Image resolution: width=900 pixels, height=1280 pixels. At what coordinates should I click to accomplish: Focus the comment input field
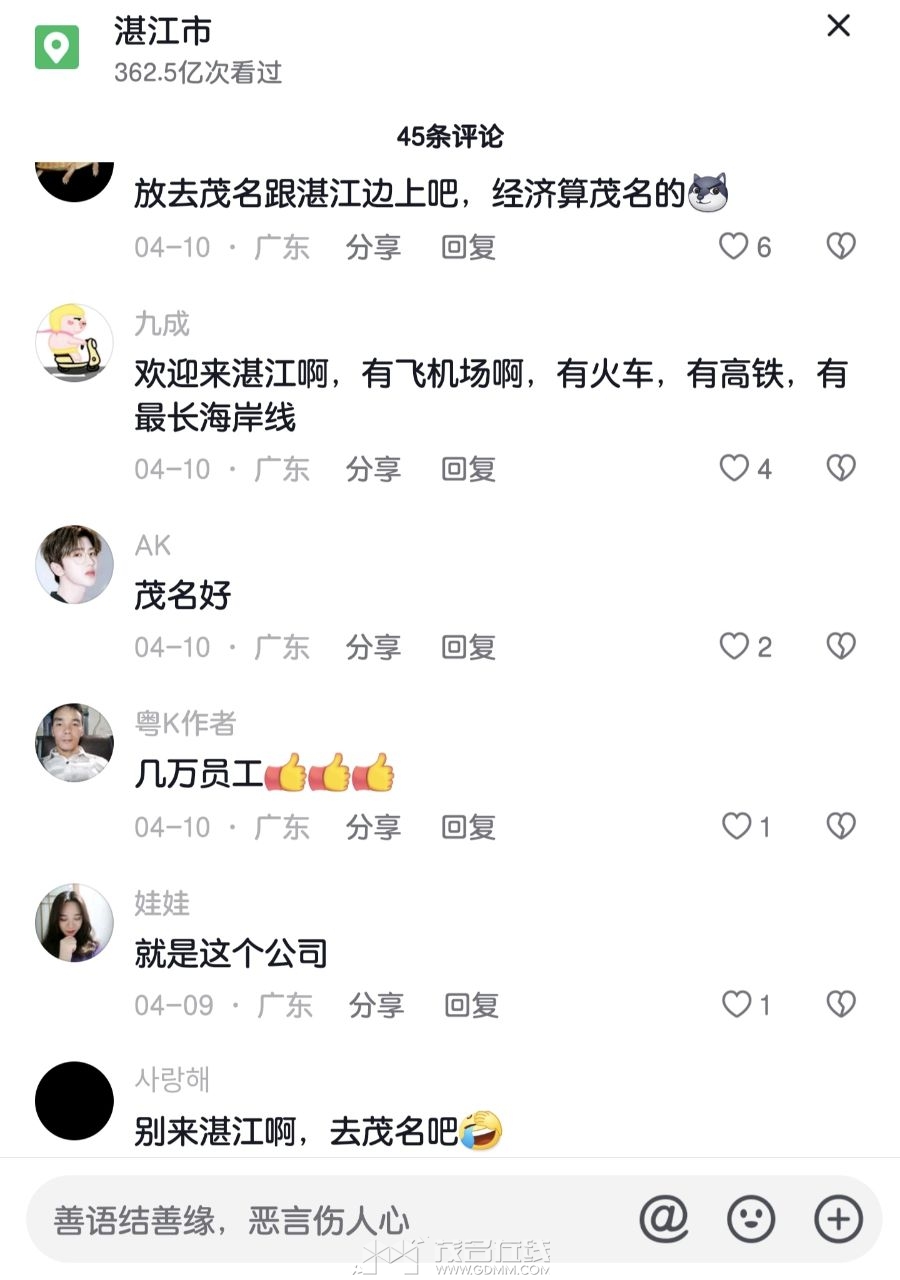tap(300, 1220)
